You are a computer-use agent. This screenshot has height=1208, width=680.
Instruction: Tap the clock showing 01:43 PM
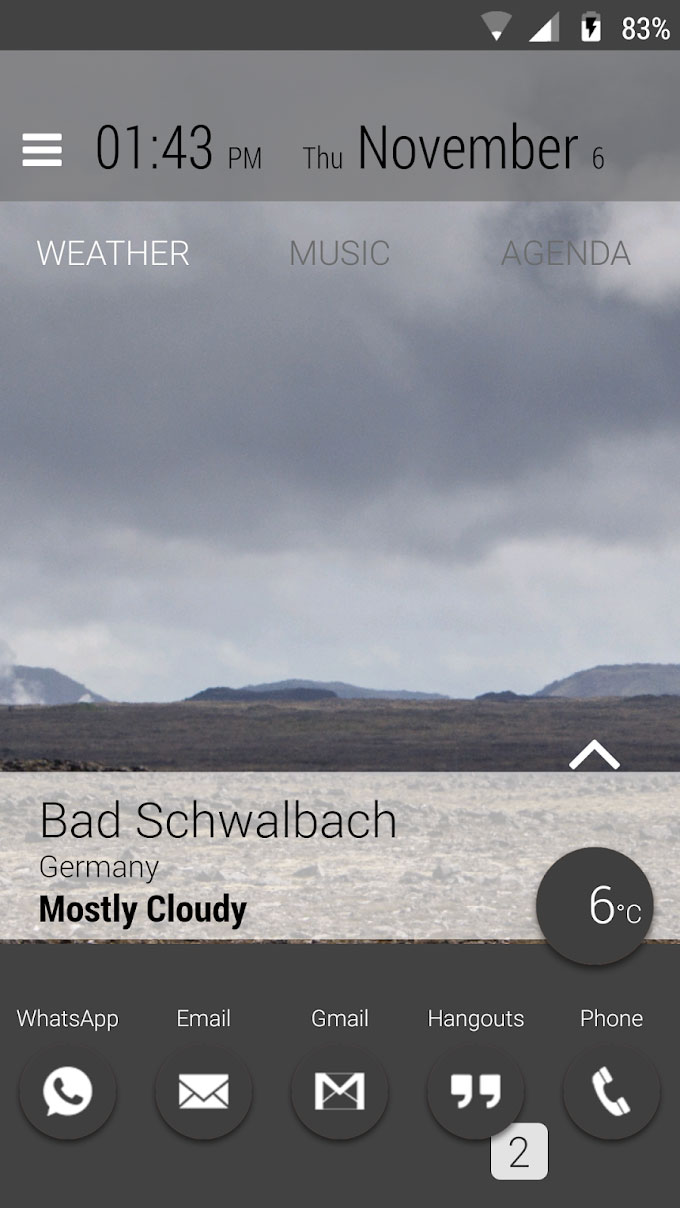tap(178, 149)
